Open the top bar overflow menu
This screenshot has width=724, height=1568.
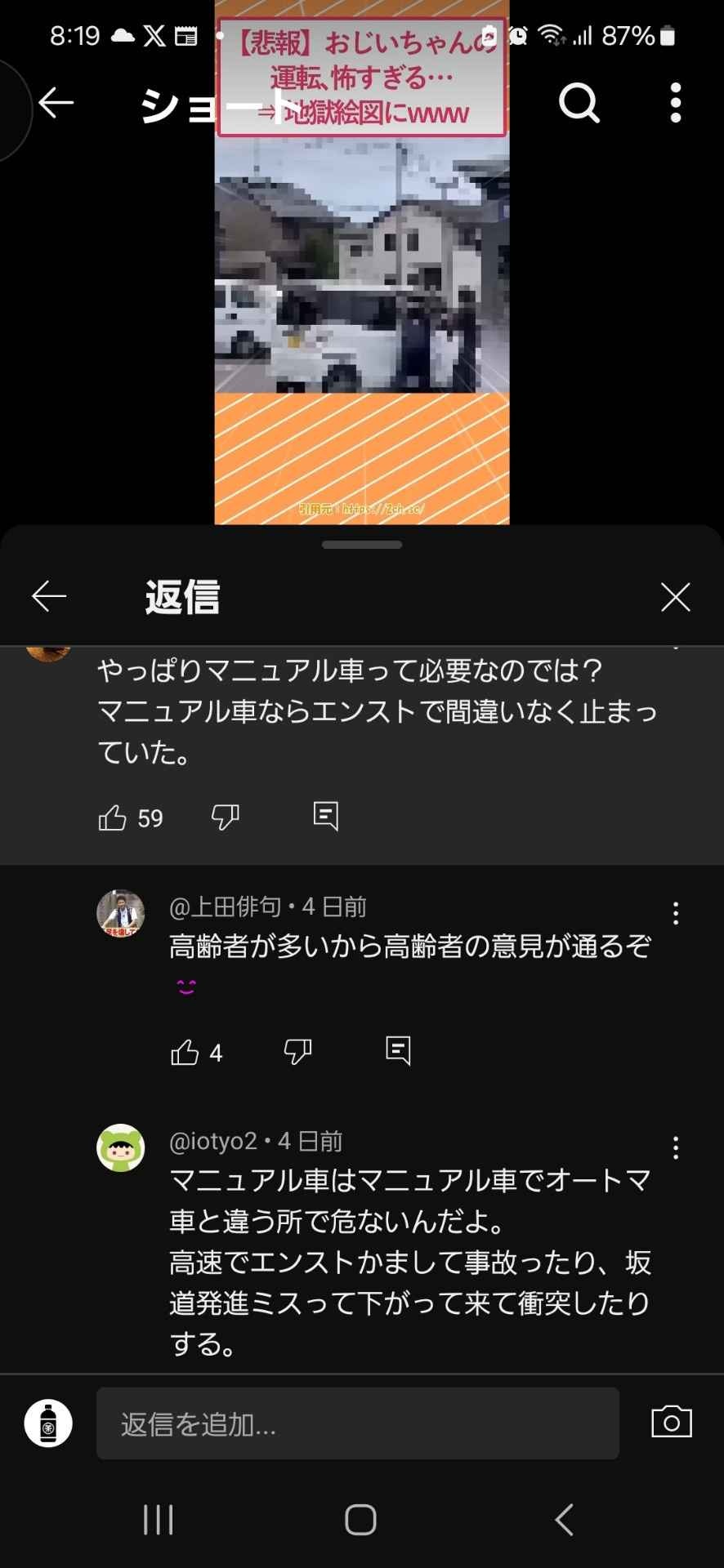[675, 103]
